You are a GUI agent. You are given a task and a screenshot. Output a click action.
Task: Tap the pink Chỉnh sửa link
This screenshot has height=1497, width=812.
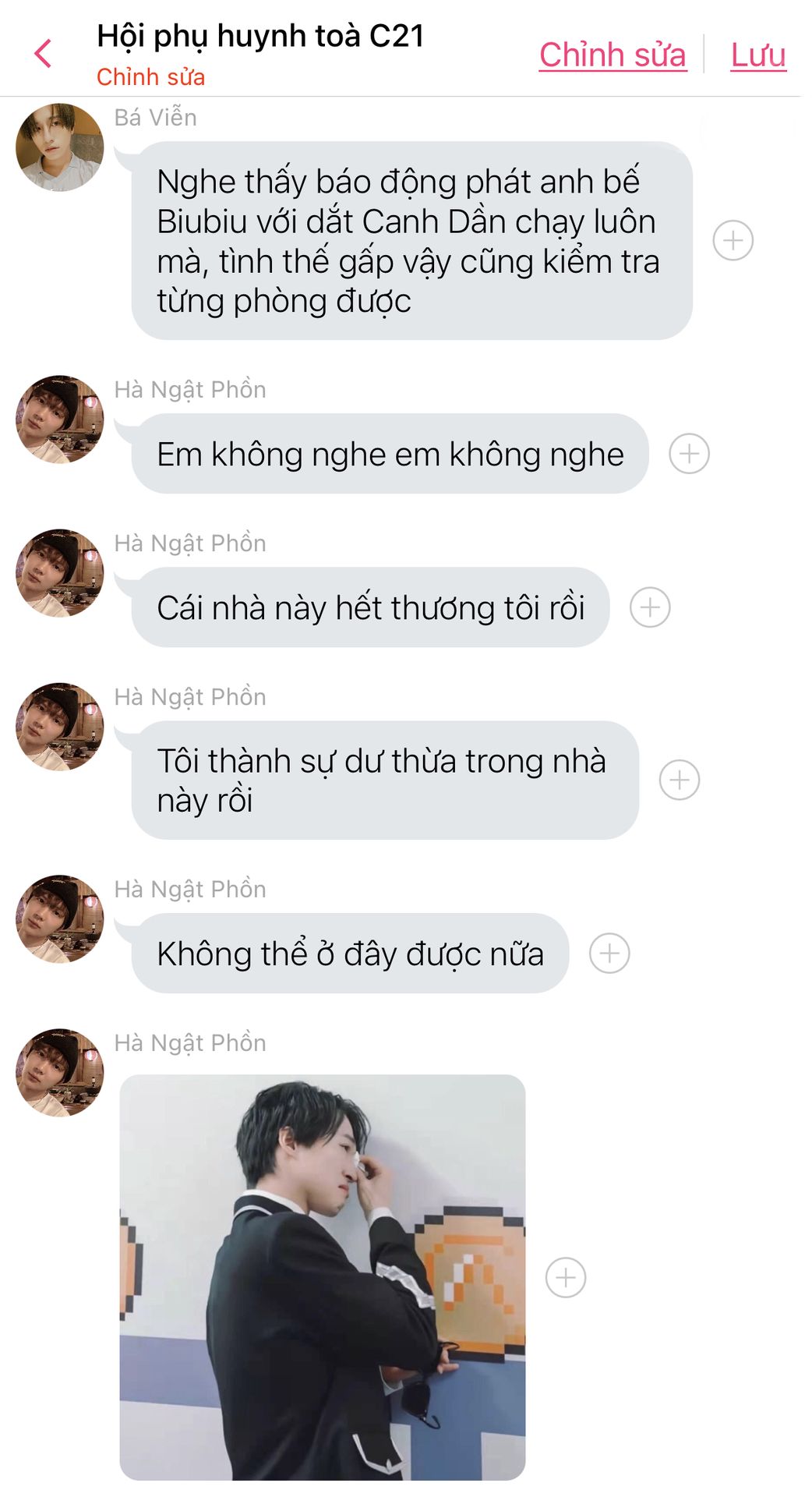[x=613, y=55]
